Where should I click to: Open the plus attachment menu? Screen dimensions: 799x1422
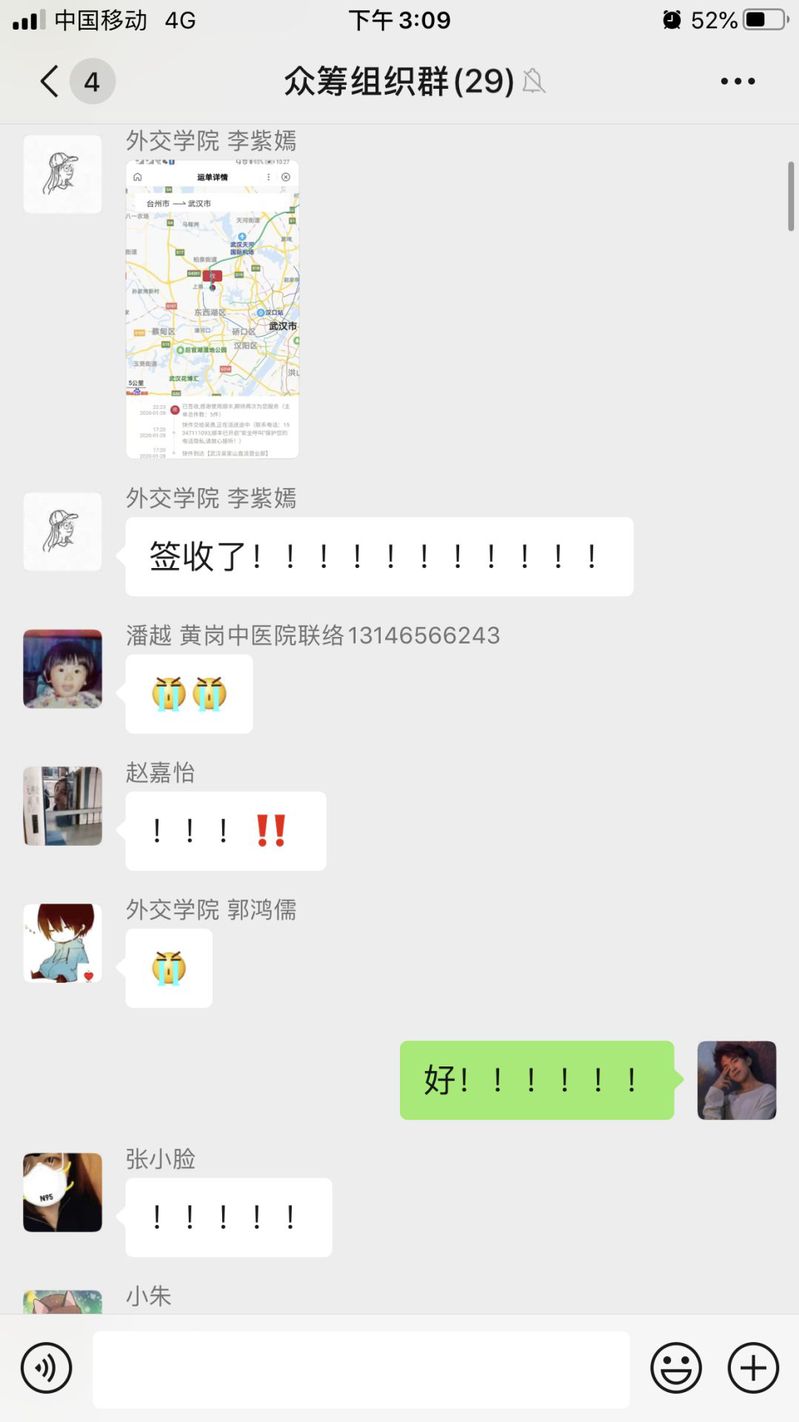(x=752, y=1368)
